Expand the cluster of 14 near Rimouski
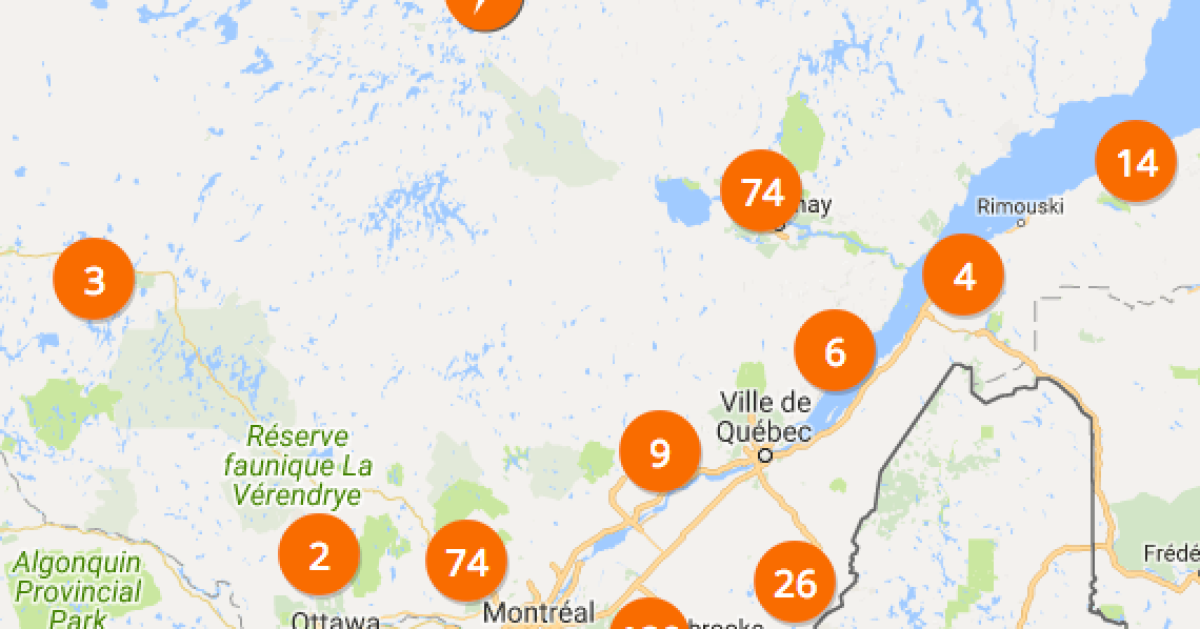Viewport: 1200px width, 629px height. [x=1136, y=161]
